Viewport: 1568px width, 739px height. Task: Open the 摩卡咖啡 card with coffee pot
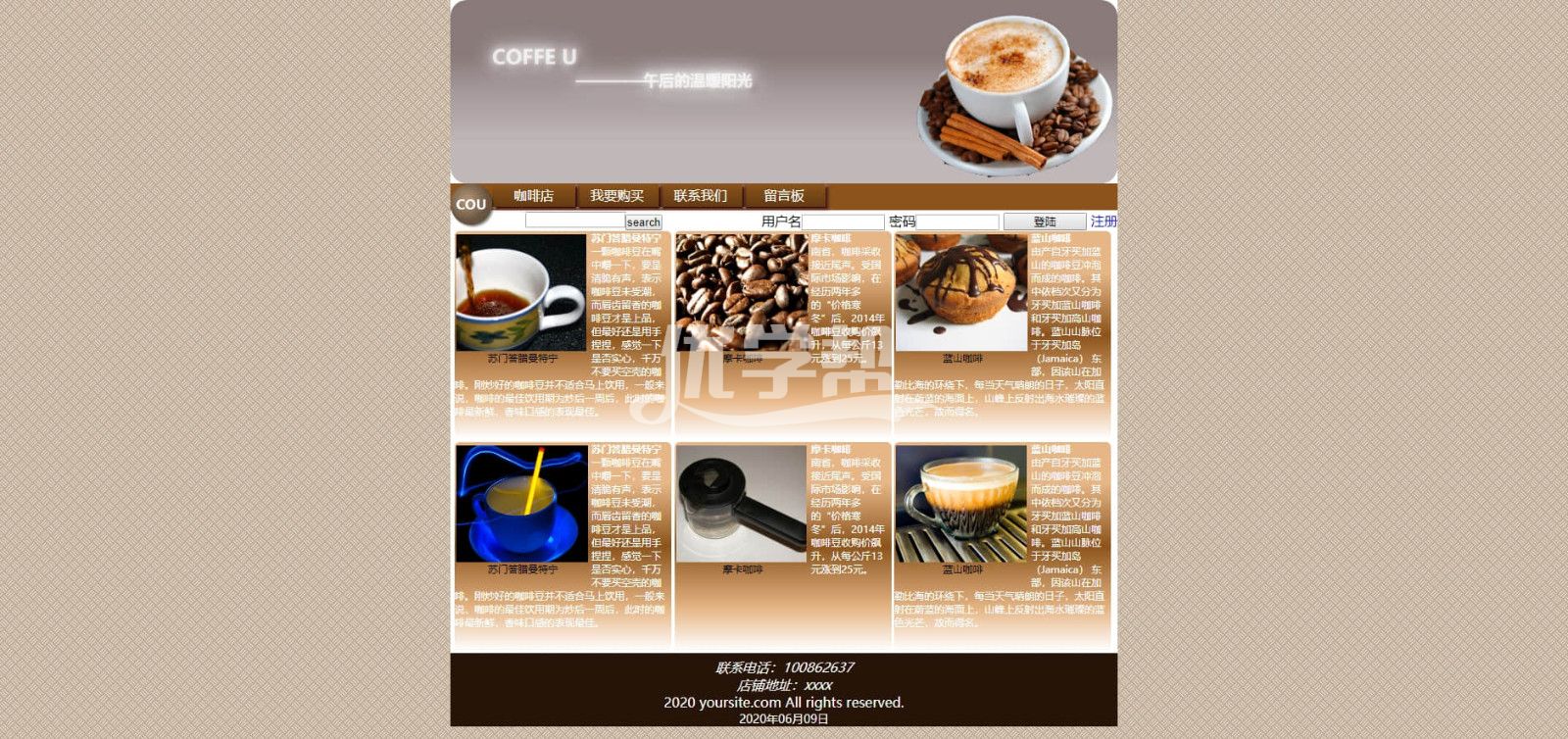click(741, 504)
